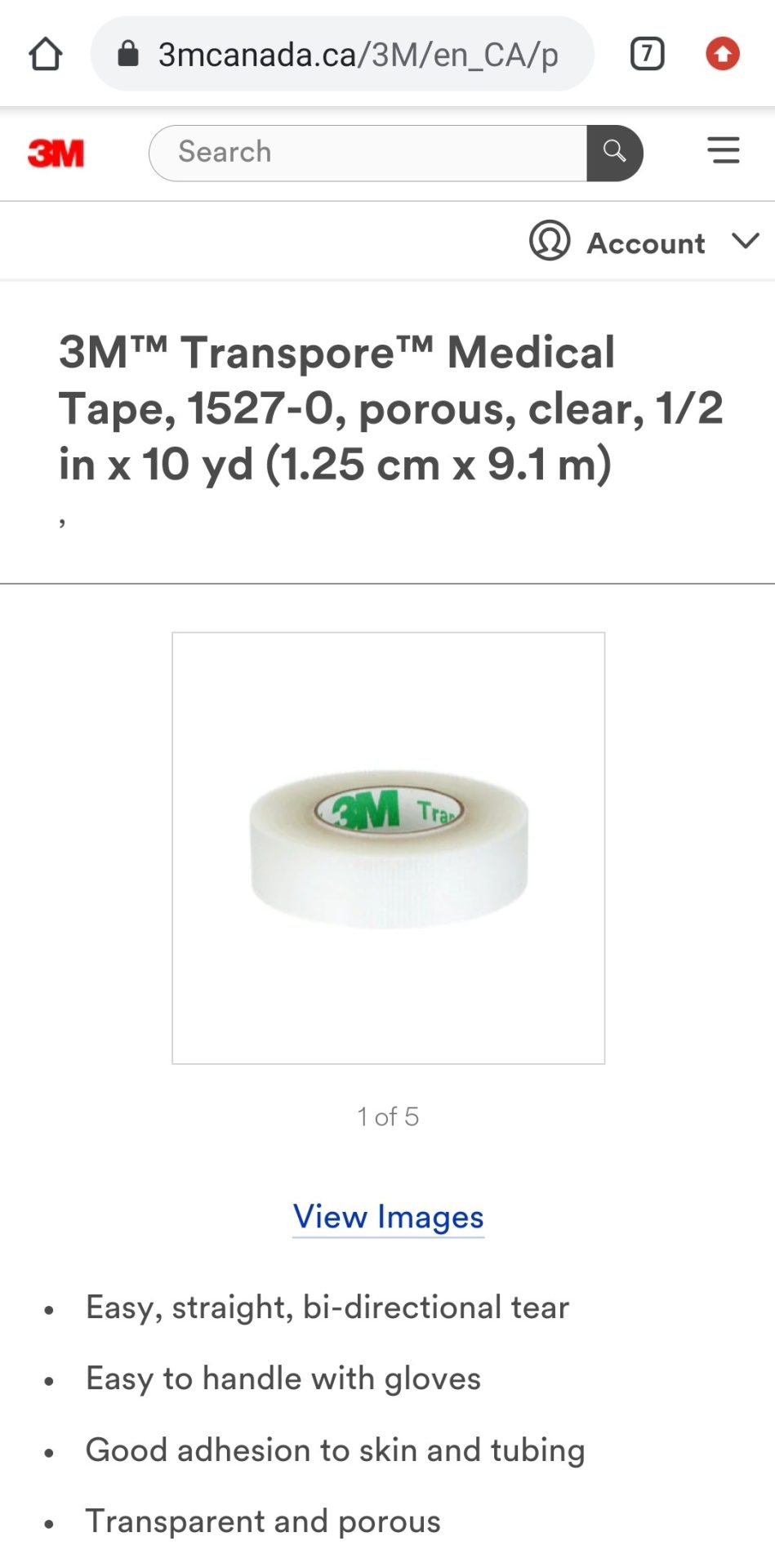
Task: Open the browser tab switcher
Action: (647, 55)
